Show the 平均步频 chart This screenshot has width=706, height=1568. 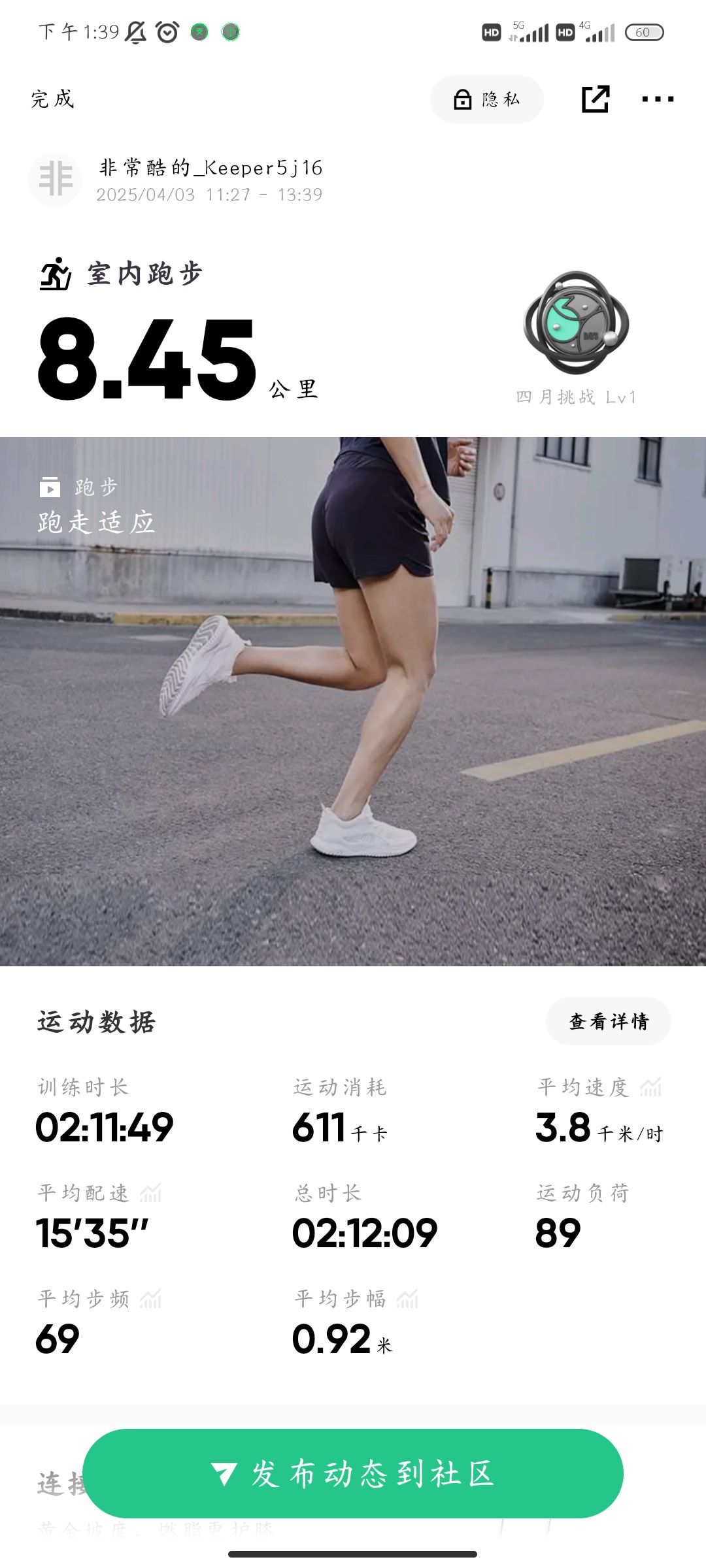point(150,1299)
